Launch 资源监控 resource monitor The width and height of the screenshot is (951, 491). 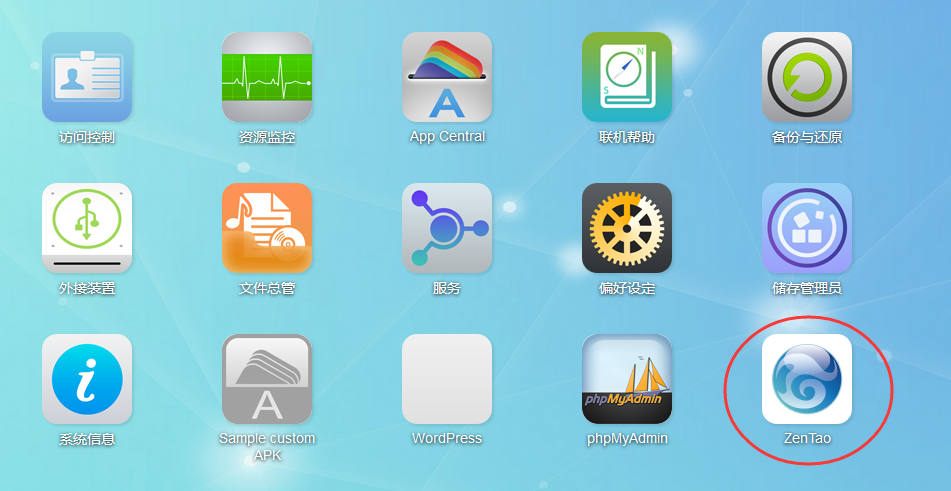[x=267, y=77]
